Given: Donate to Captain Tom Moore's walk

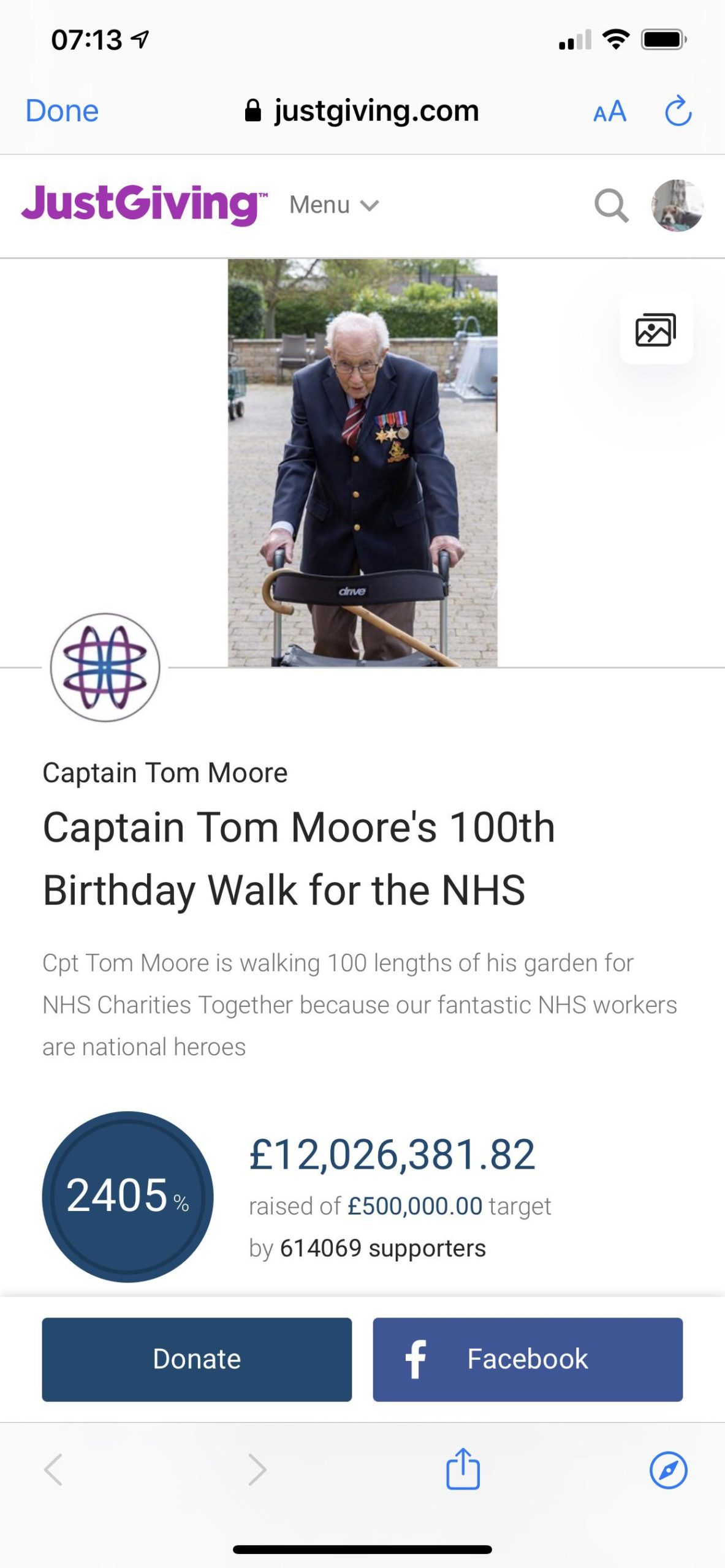Looking at the screenshot, I should [197, 1359].
